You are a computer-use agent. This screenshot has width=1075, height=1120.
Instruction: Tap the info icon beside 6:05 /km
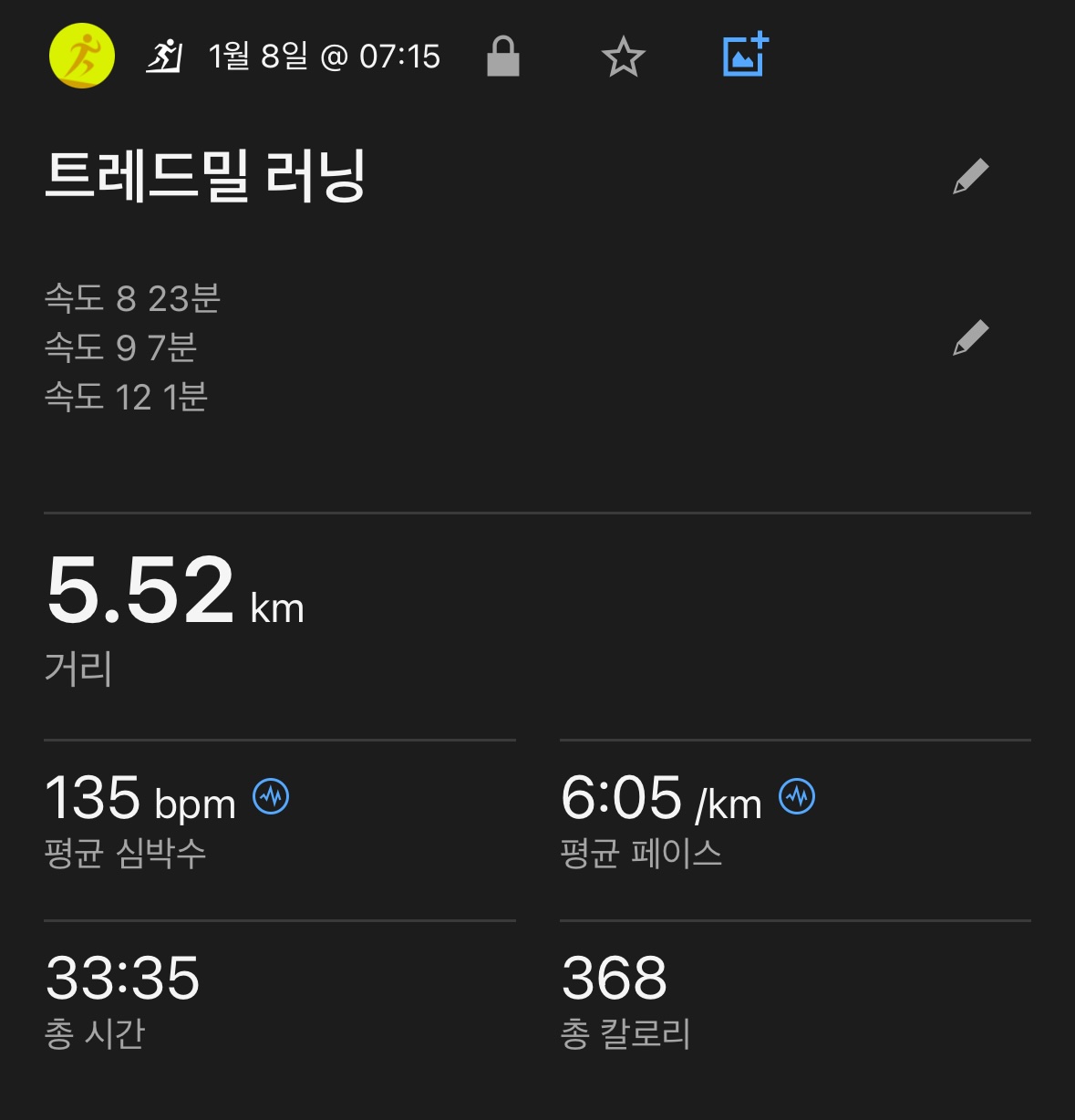(x=797, y=797)
